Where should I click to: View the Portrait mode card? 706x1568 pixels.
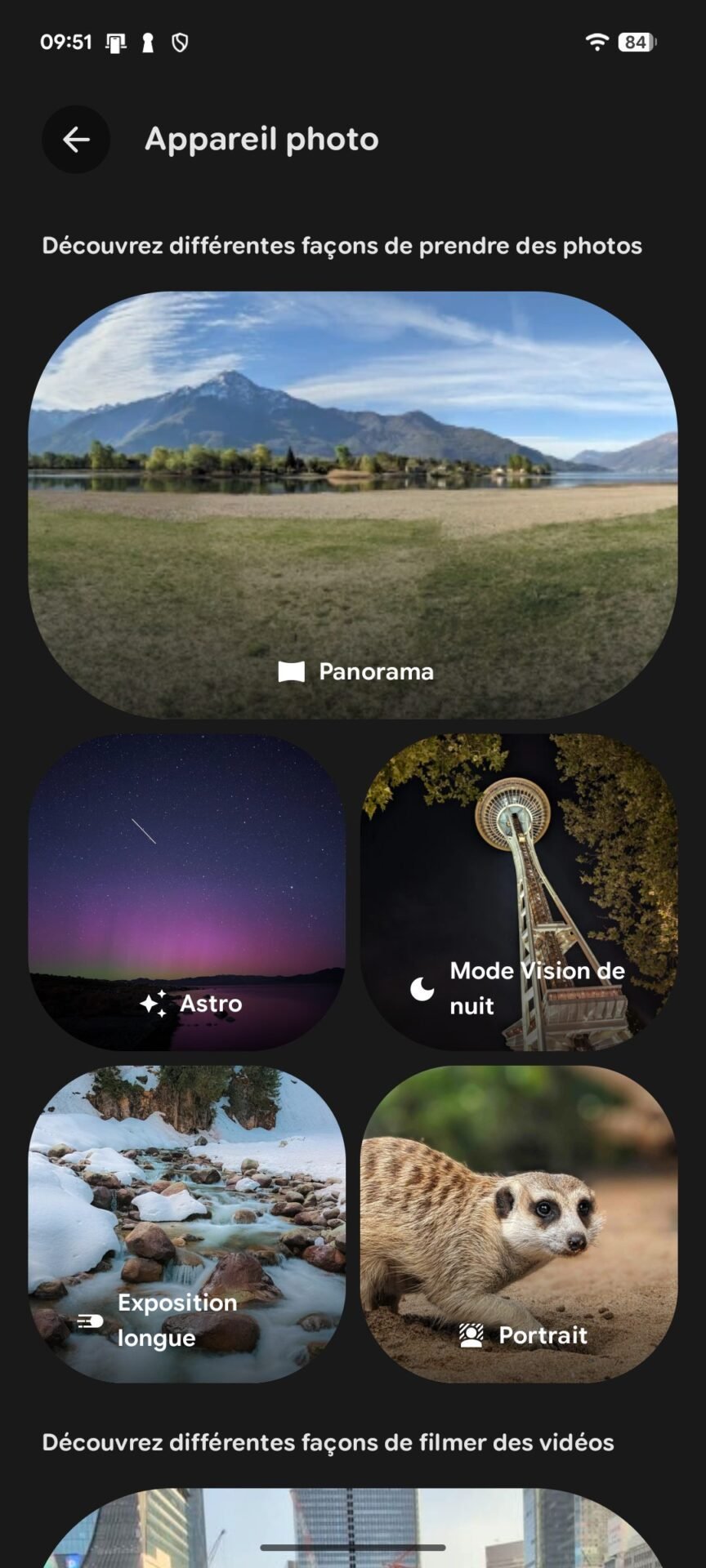point(519,1223)
